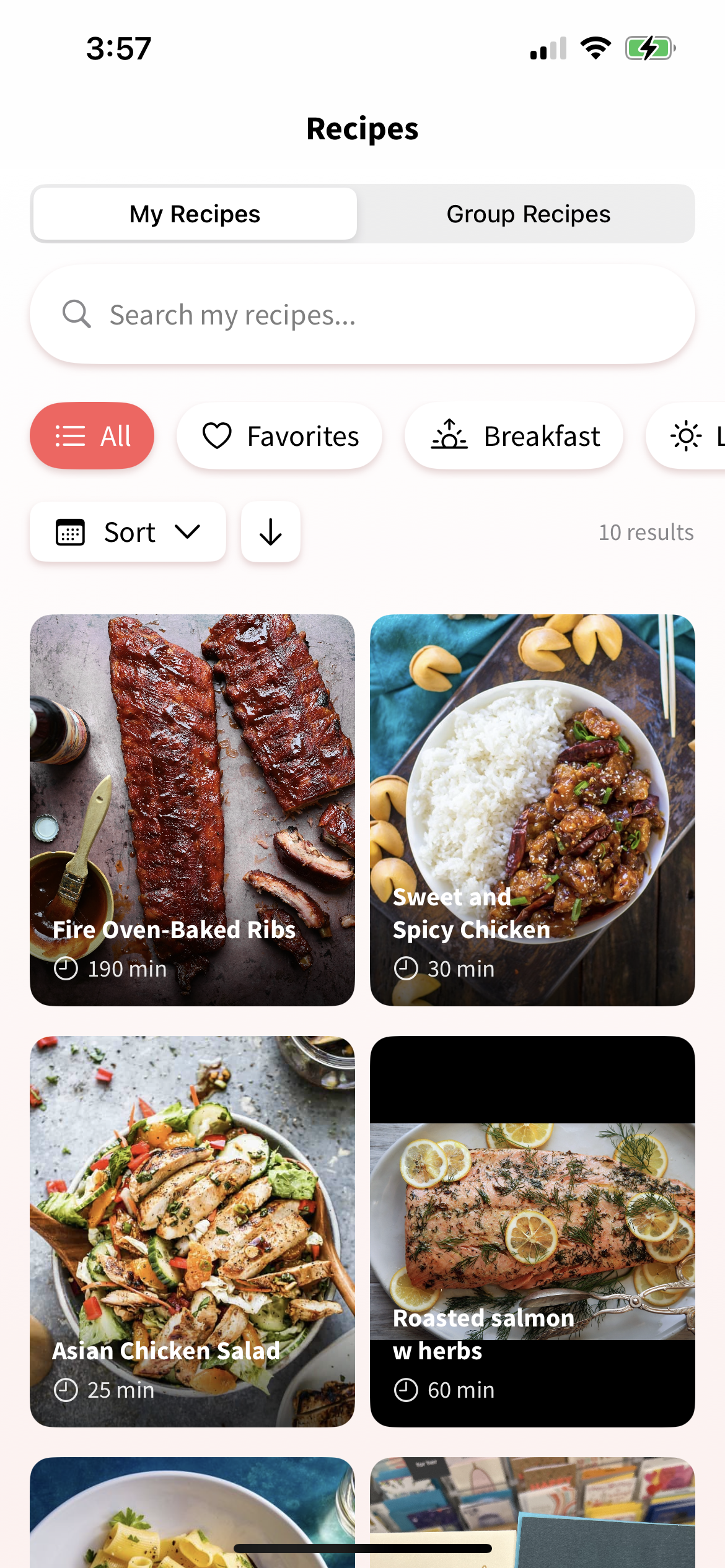The height and width of the screenshot is (1568, 725).
Task: Toggle the descending arrow sort direction button
Action: [270, 532]
